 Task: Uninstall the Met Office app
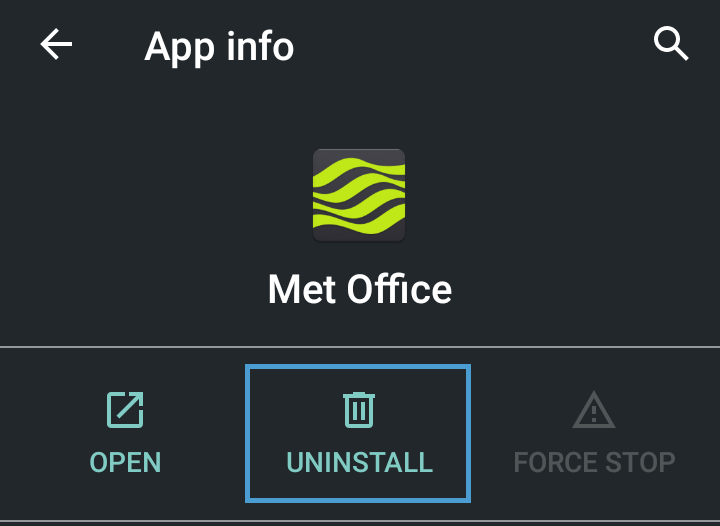(x=359, y=433)
